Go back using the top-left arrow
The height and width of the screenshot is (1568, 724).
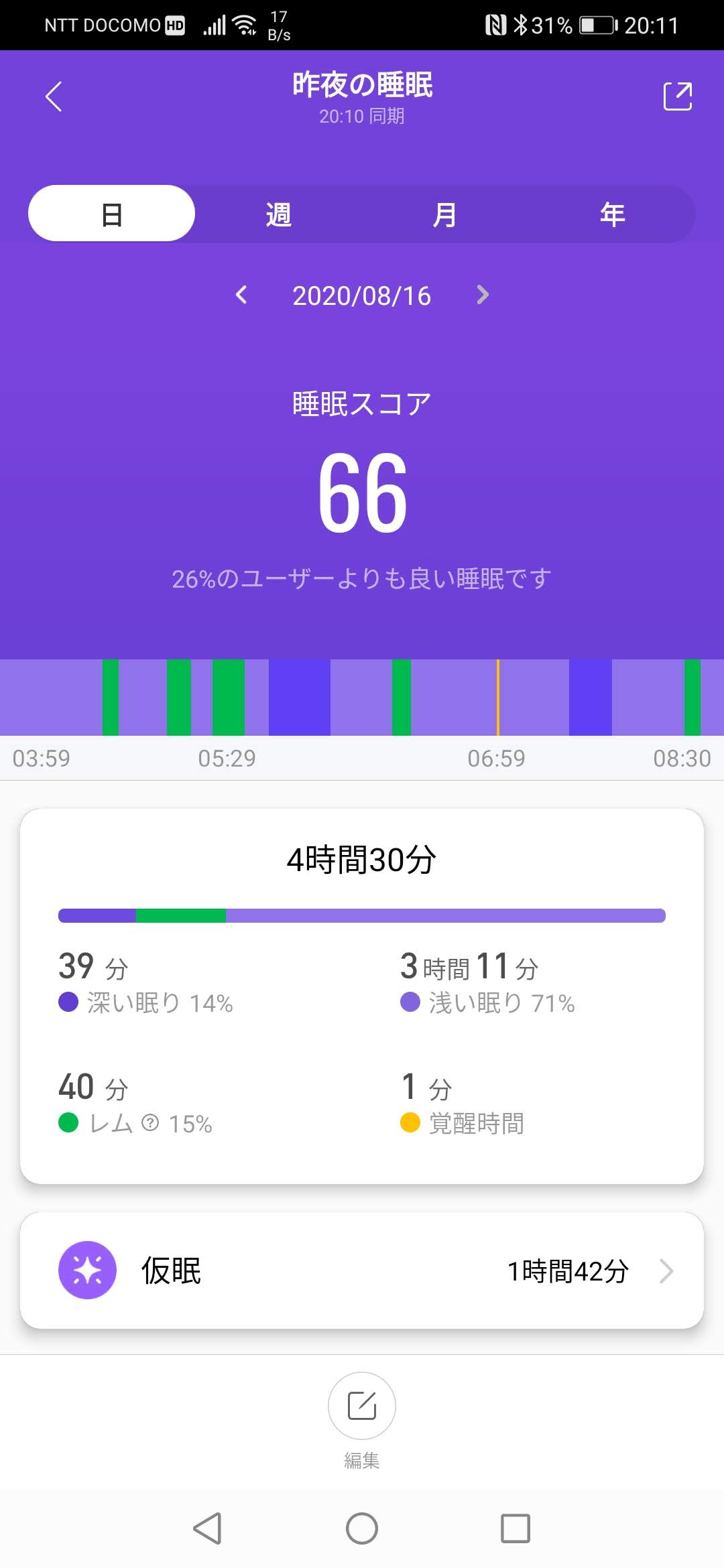[x=54, y=96]
